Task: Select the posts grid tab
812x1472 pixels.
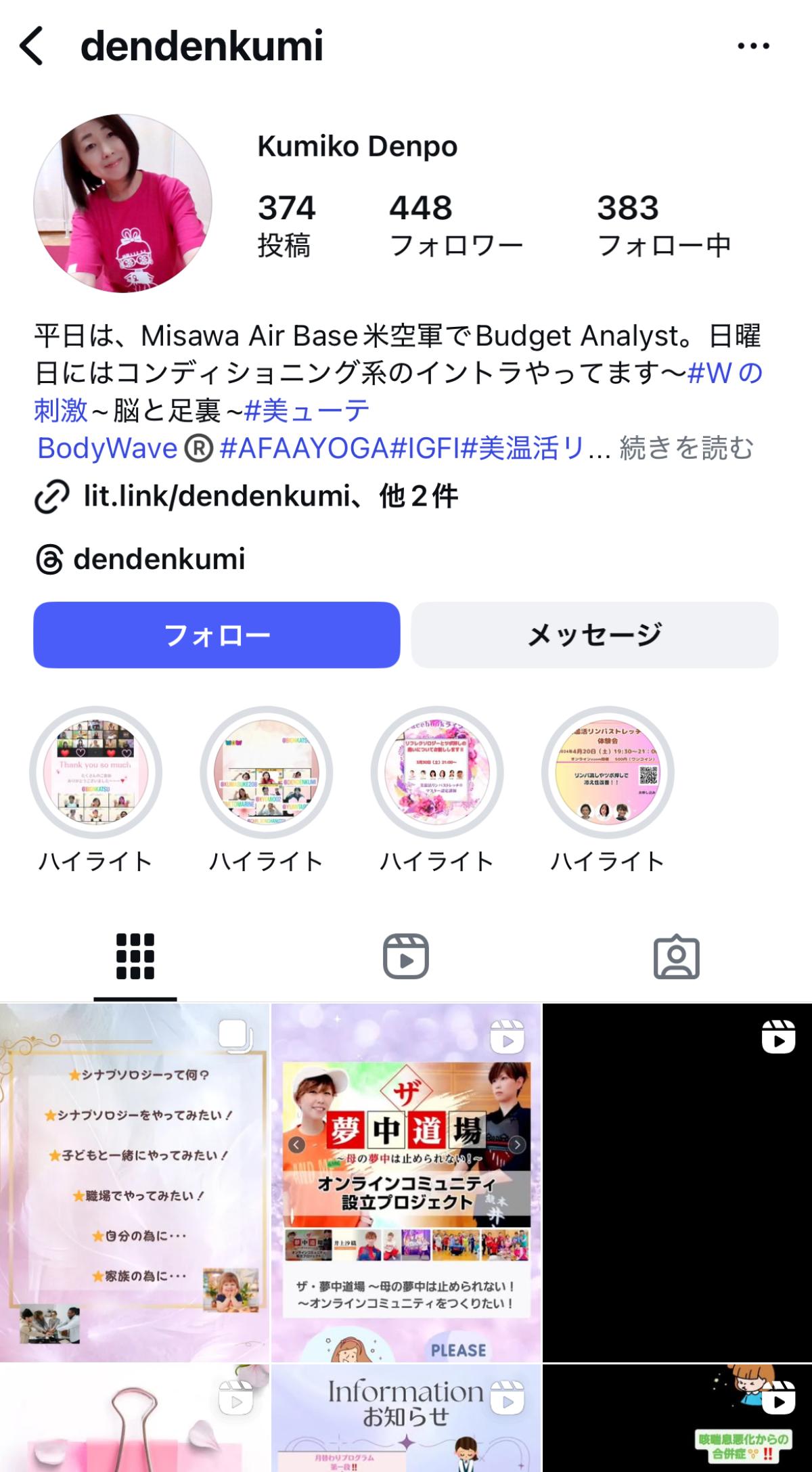Action: click(135, 956)
